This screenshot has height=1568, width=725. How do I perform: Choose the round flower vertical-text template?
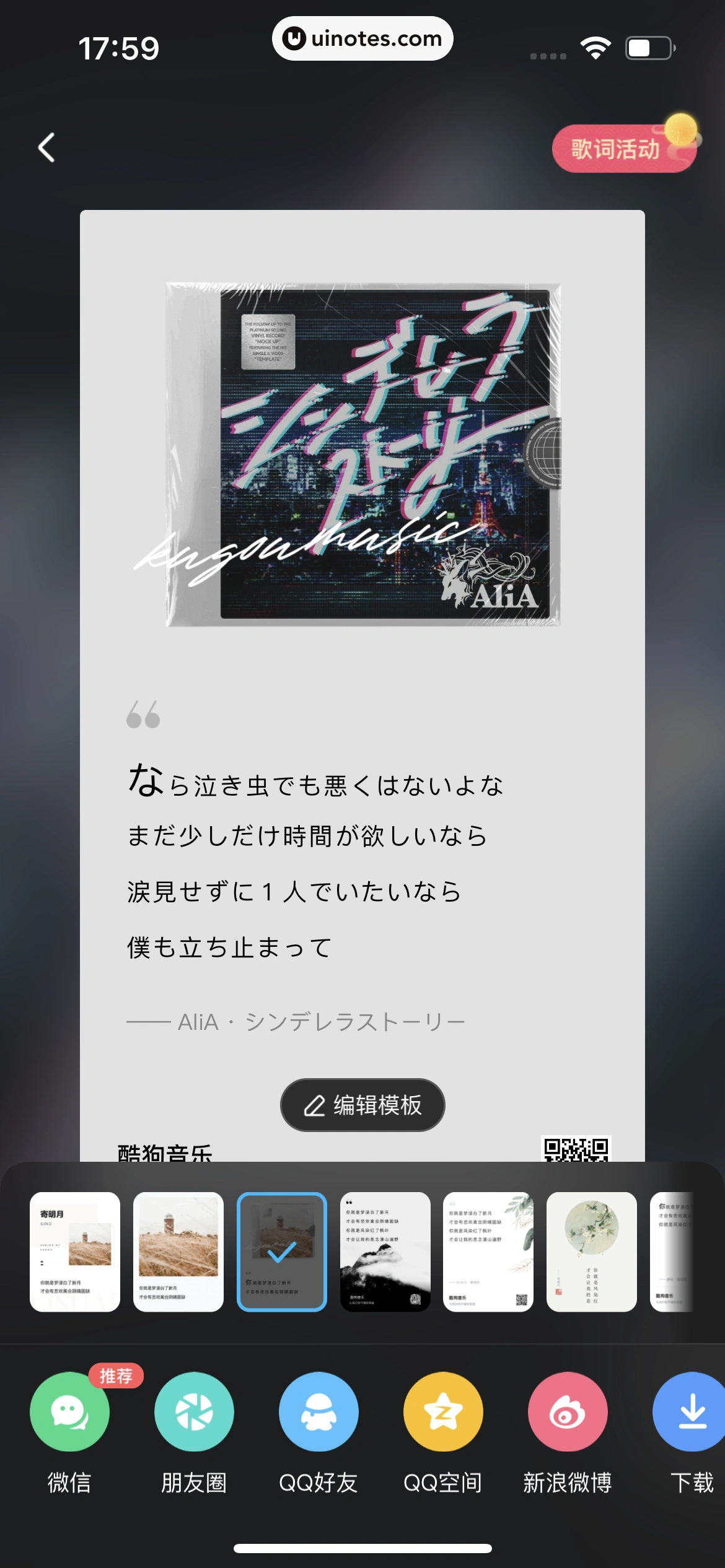coord(592,1252)
